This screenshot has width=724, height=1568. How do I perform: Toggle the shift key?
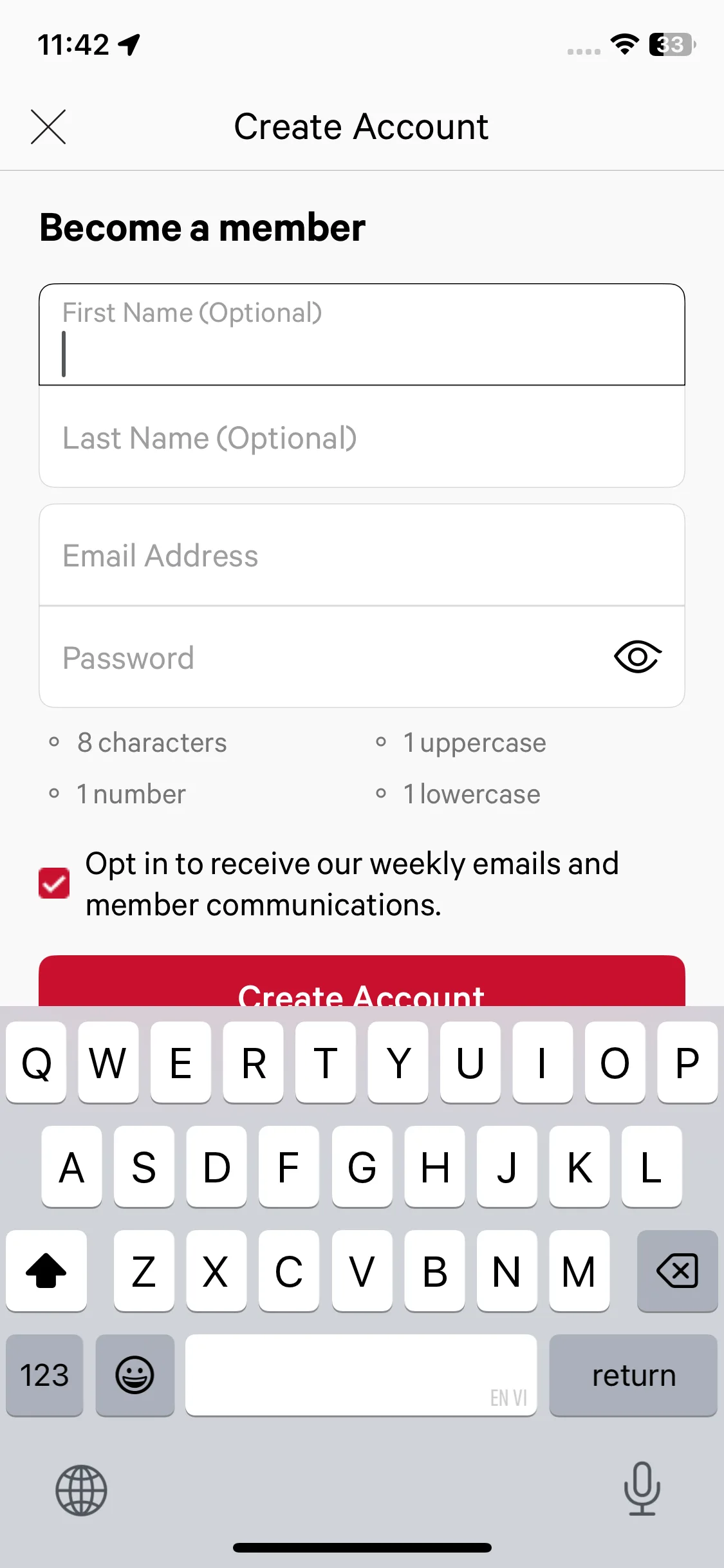click(46, 1271)
